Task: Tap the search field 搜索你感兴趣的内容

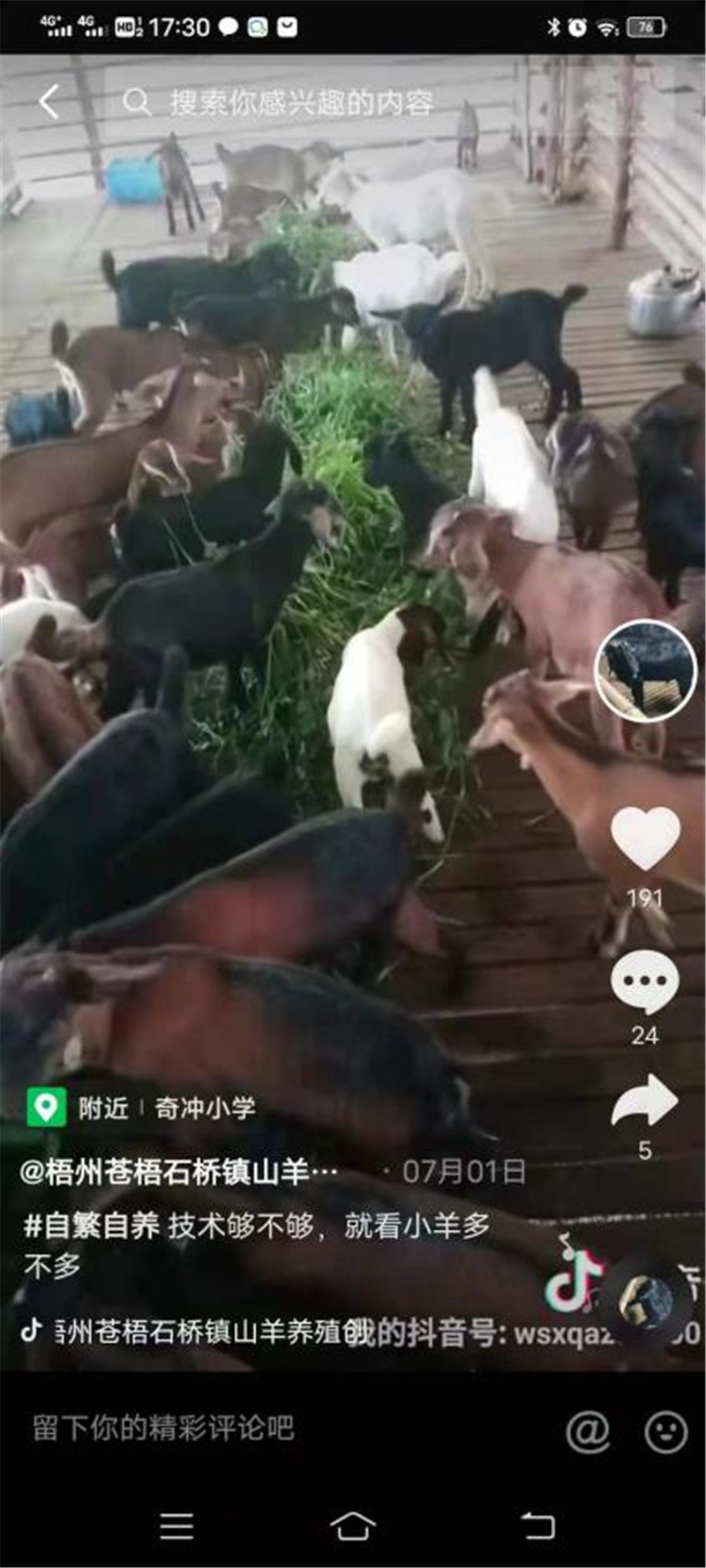Action: (x=300, y=103)
